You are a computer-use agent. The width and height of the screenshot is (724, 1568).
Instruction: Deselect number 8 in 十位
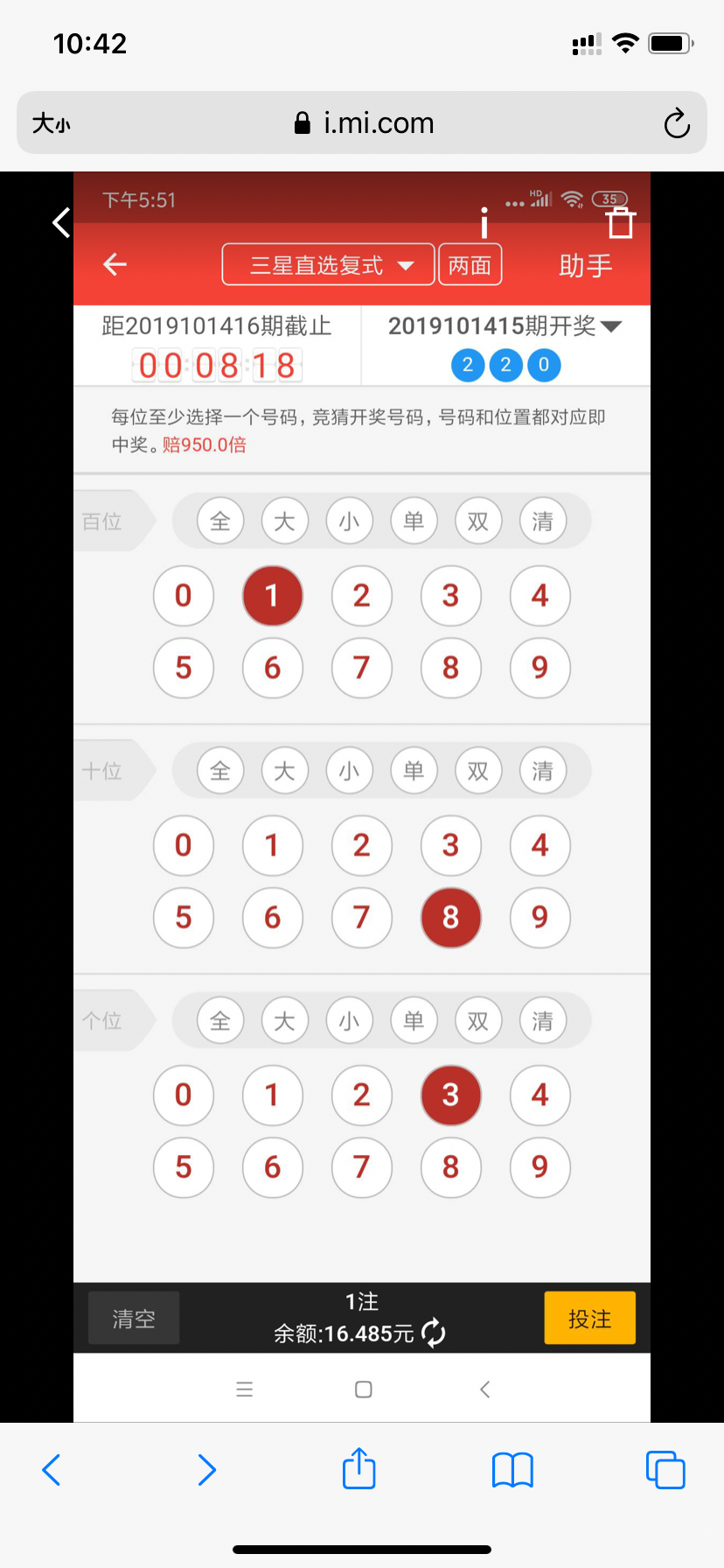click(x=450, y=918)
